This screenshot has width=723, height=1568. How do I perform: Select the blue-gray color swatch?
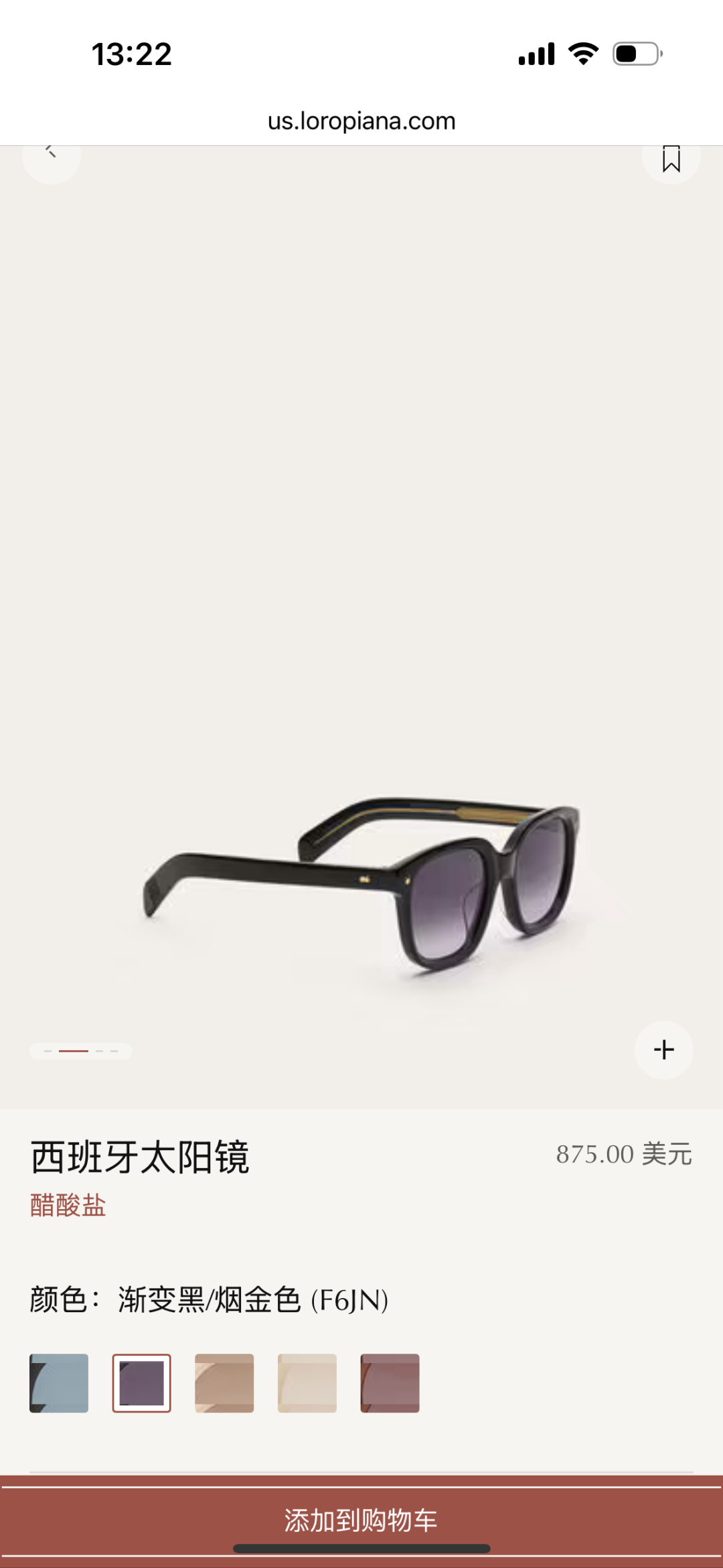point(59,1383)
